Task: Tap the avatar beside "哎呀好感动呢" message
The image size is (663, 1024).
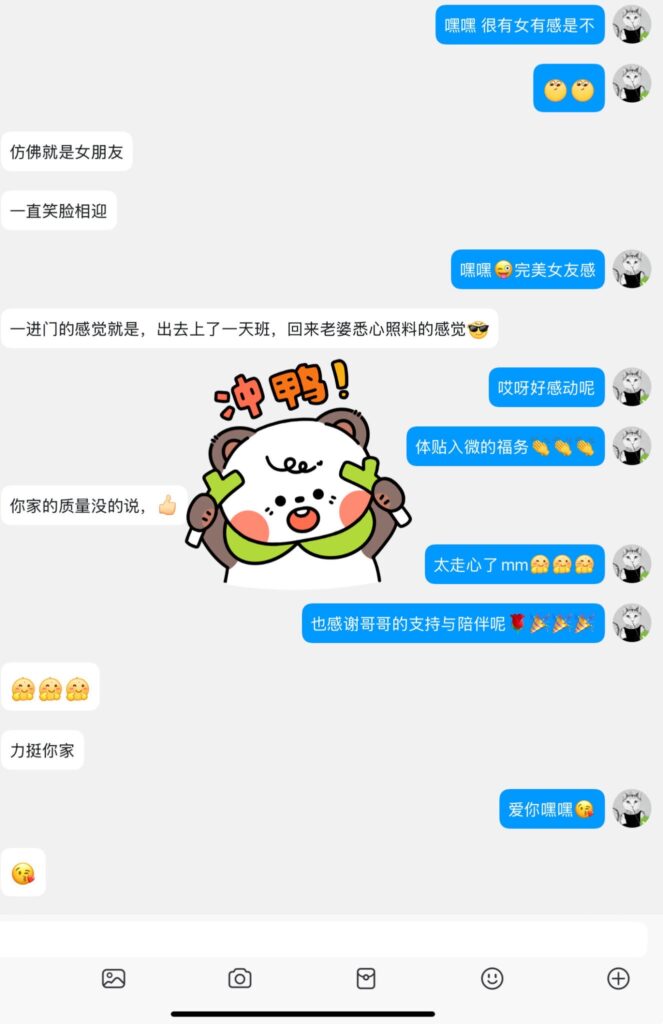Action: point(631,387)
